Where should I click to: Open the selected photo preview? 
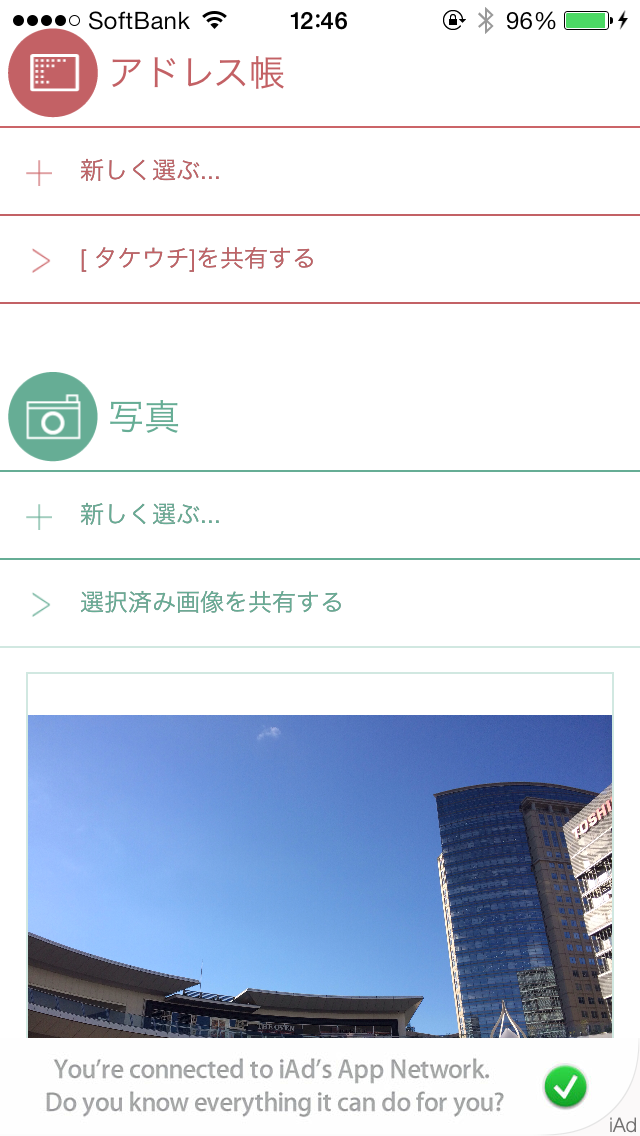319,870
